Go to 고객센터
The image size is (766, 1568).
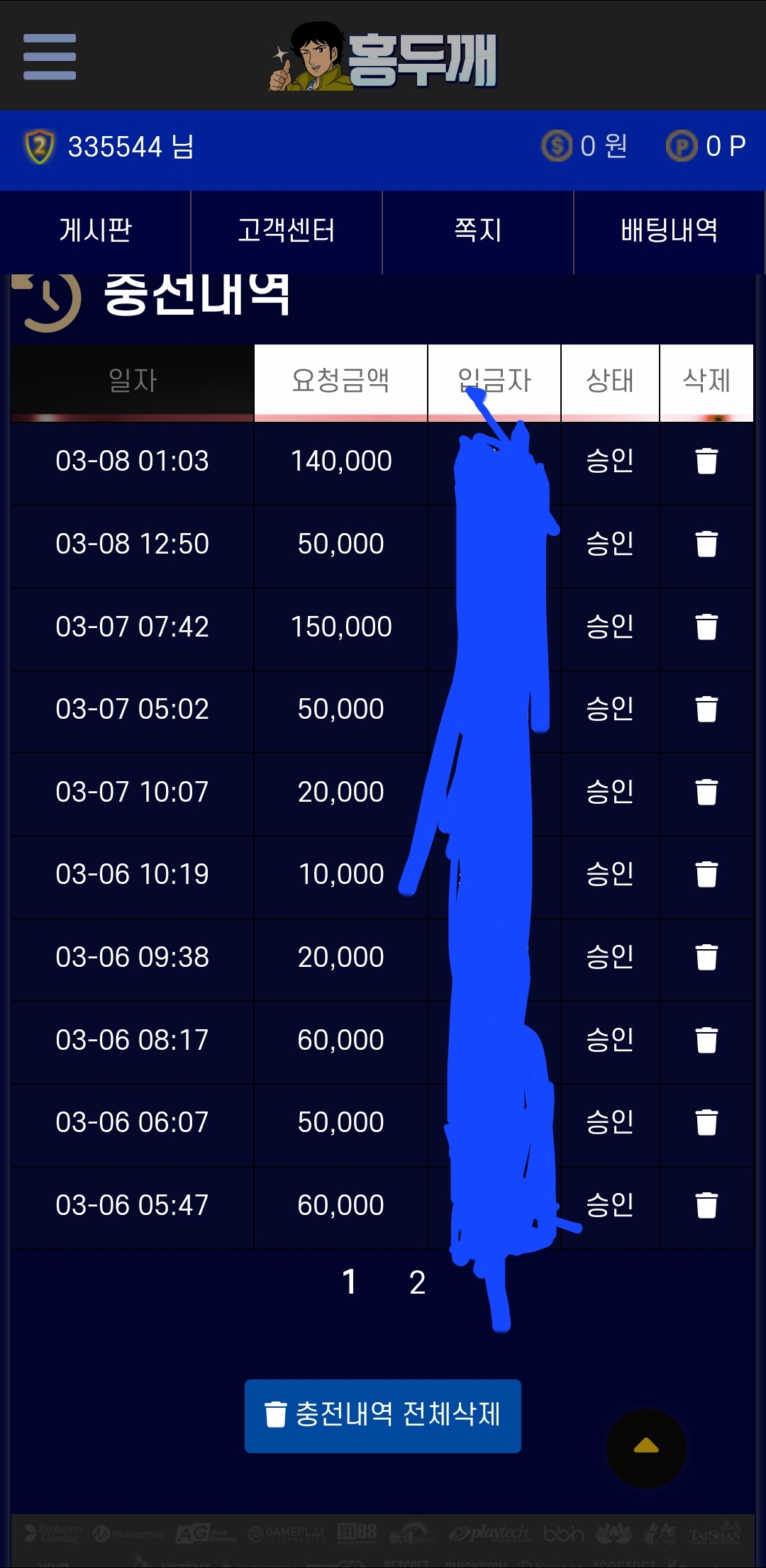pyautogui.click(x=287, y=230)
